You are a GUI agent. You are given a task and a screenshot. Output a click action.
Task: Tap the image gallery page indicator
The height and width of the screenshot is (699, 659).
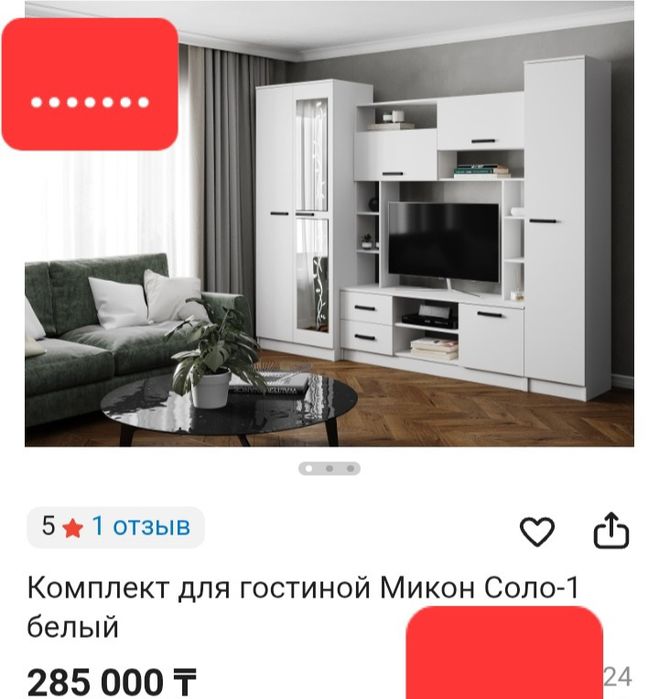click(329, 468)
